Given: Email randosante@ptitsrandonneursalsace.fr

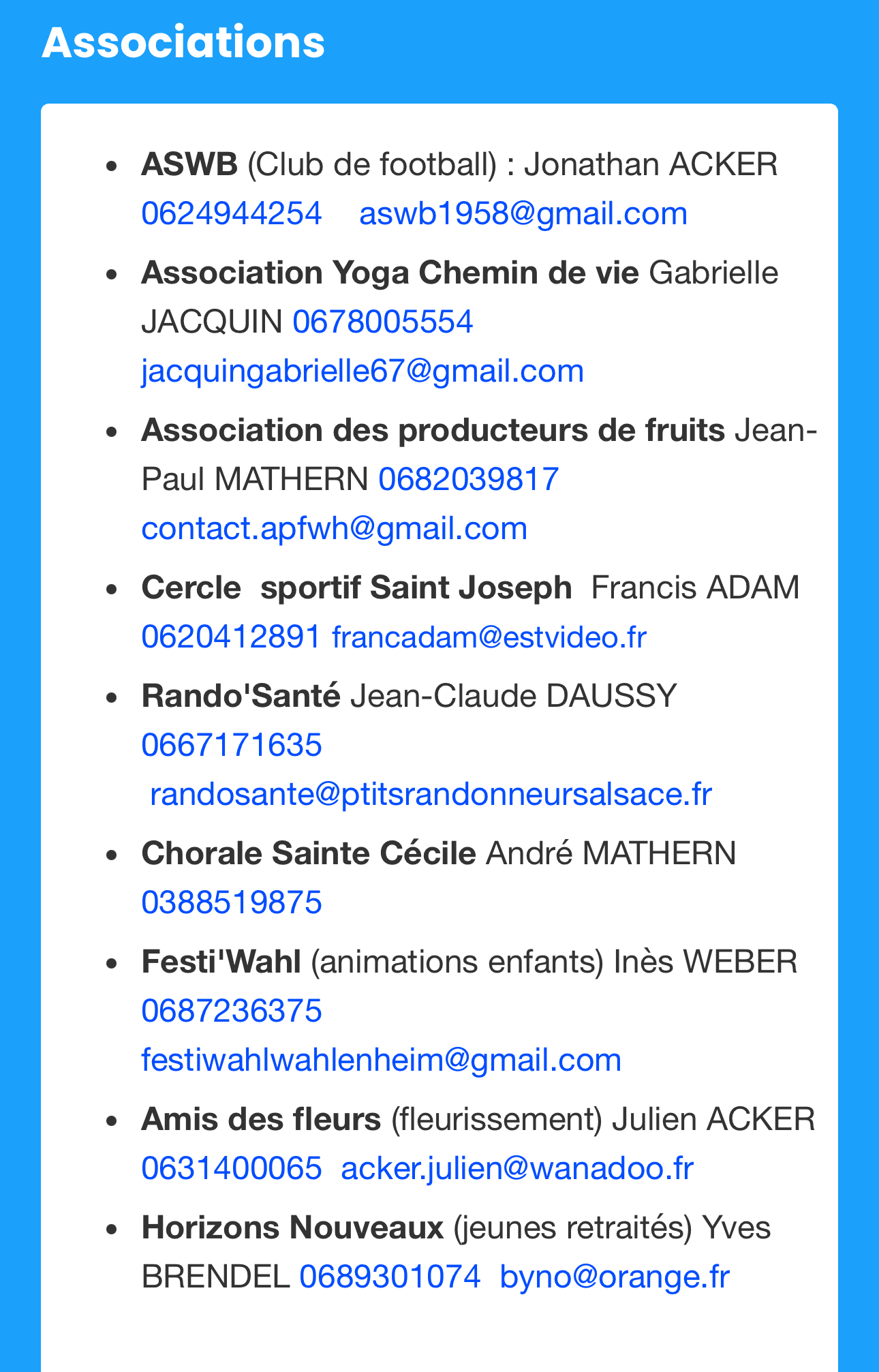Looking at the screenshot, I should (x=431, y=794).
